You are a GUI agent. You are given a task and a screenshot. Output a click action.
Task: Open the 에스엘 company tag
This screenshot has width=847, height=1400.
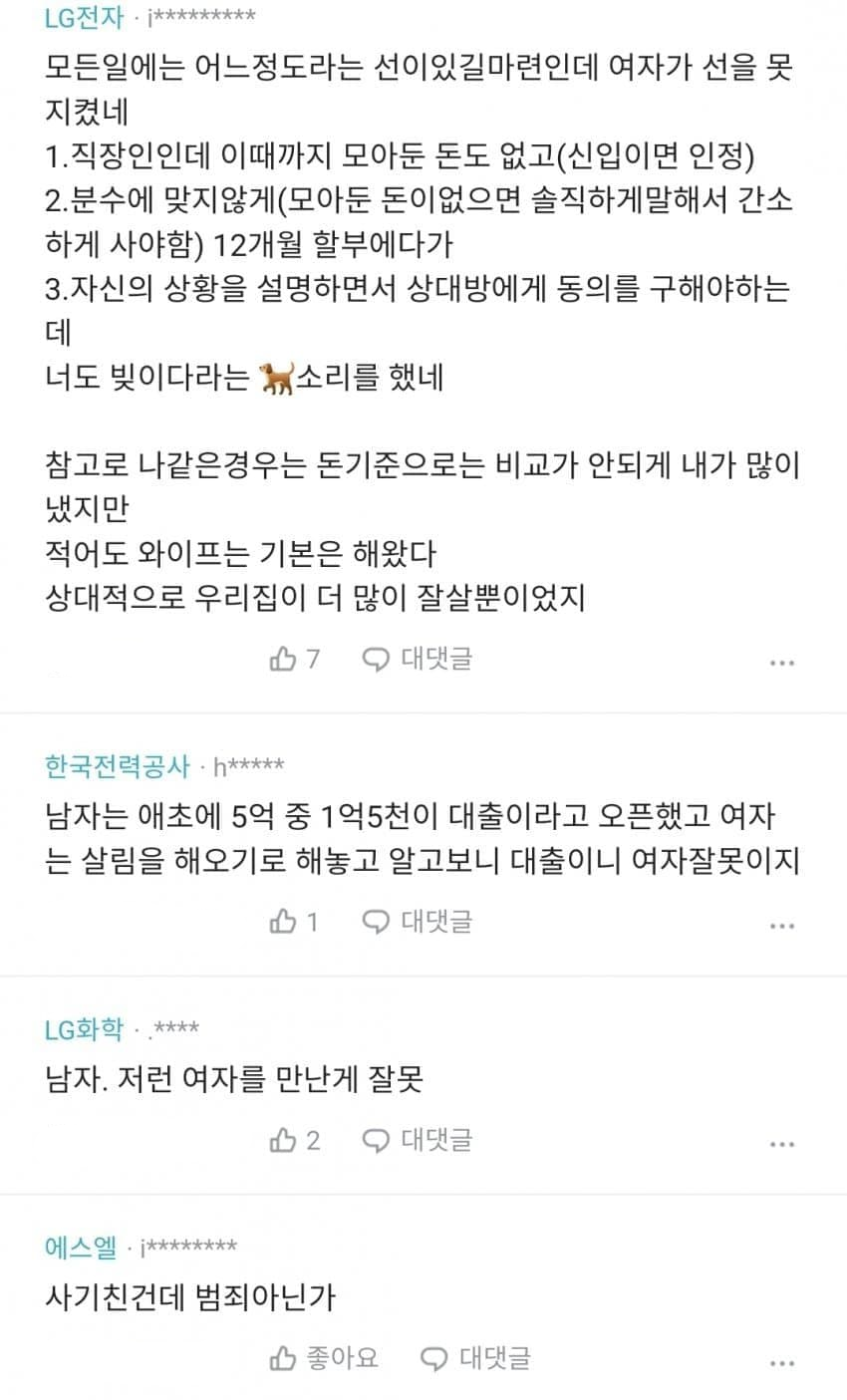pyautogui.click(x=81, y=1247)
